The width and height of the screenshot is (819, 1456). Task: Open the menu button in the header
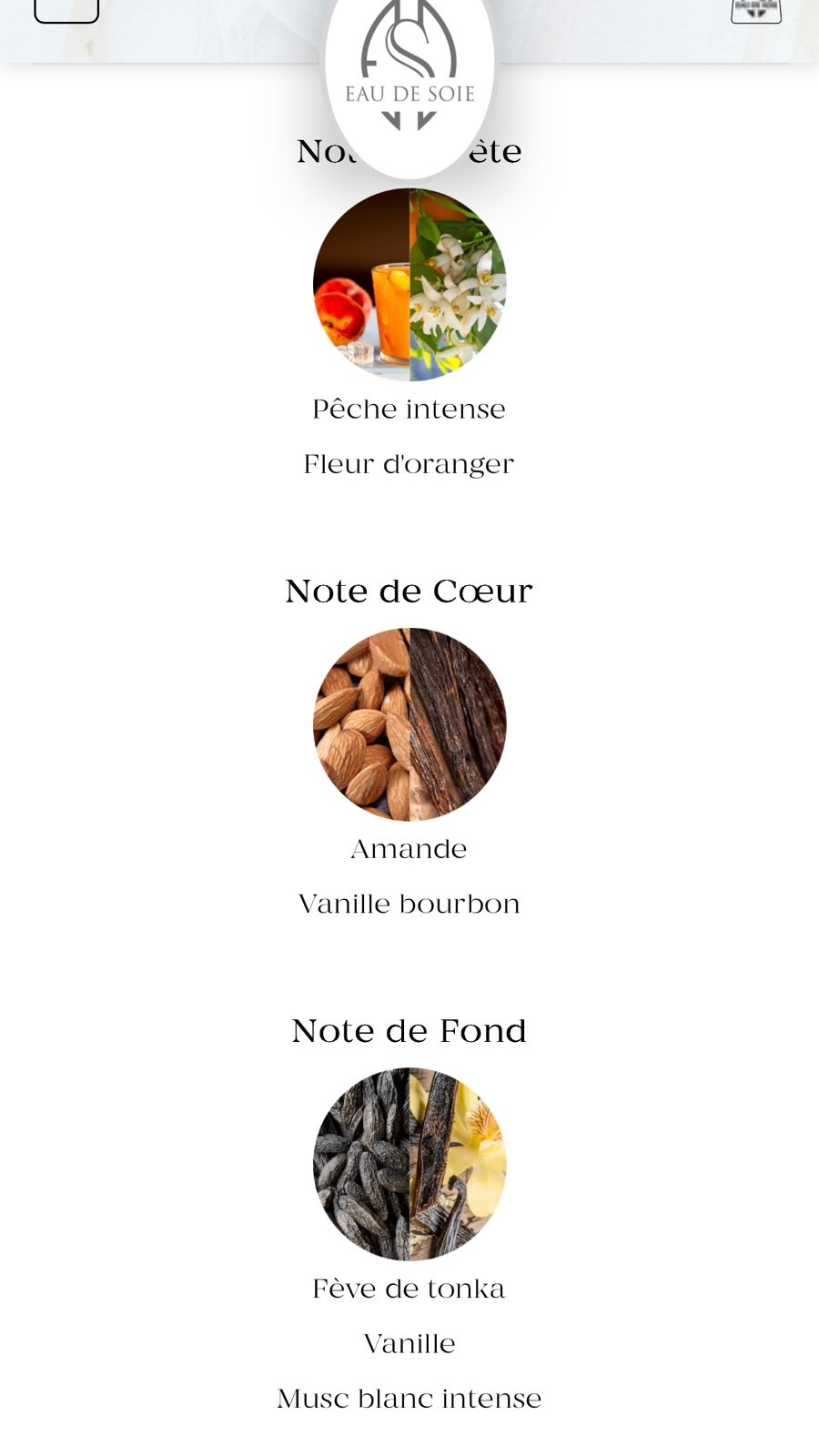click(x=66, y=9)
